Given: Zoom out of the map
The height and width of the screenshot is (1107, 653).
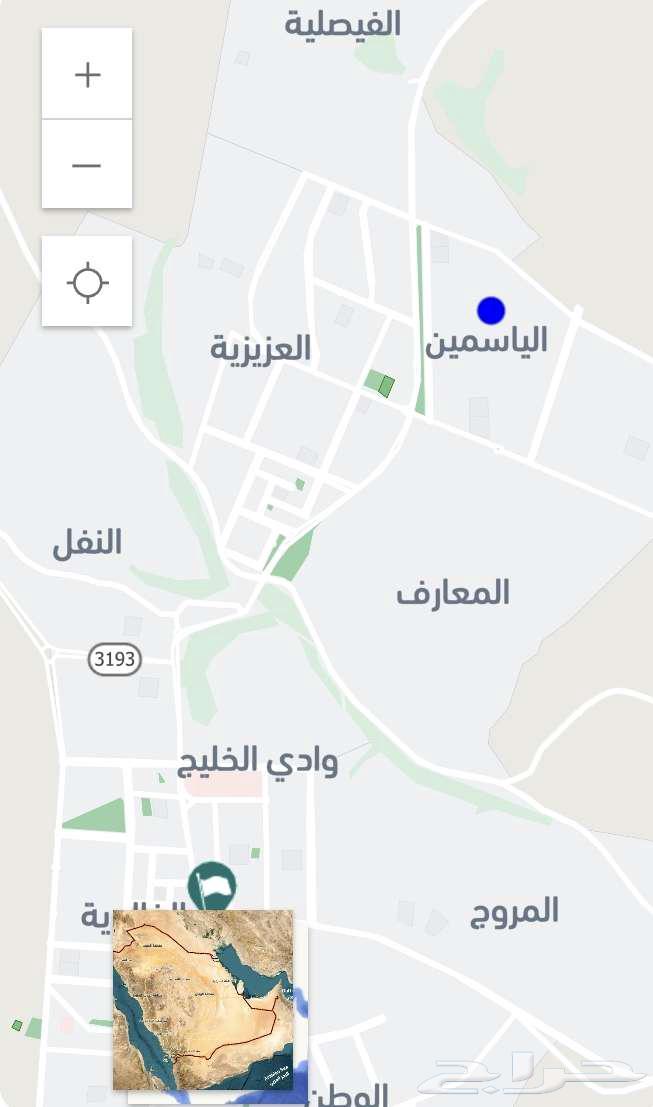Looking at the screenshot, I should [87, 165].
